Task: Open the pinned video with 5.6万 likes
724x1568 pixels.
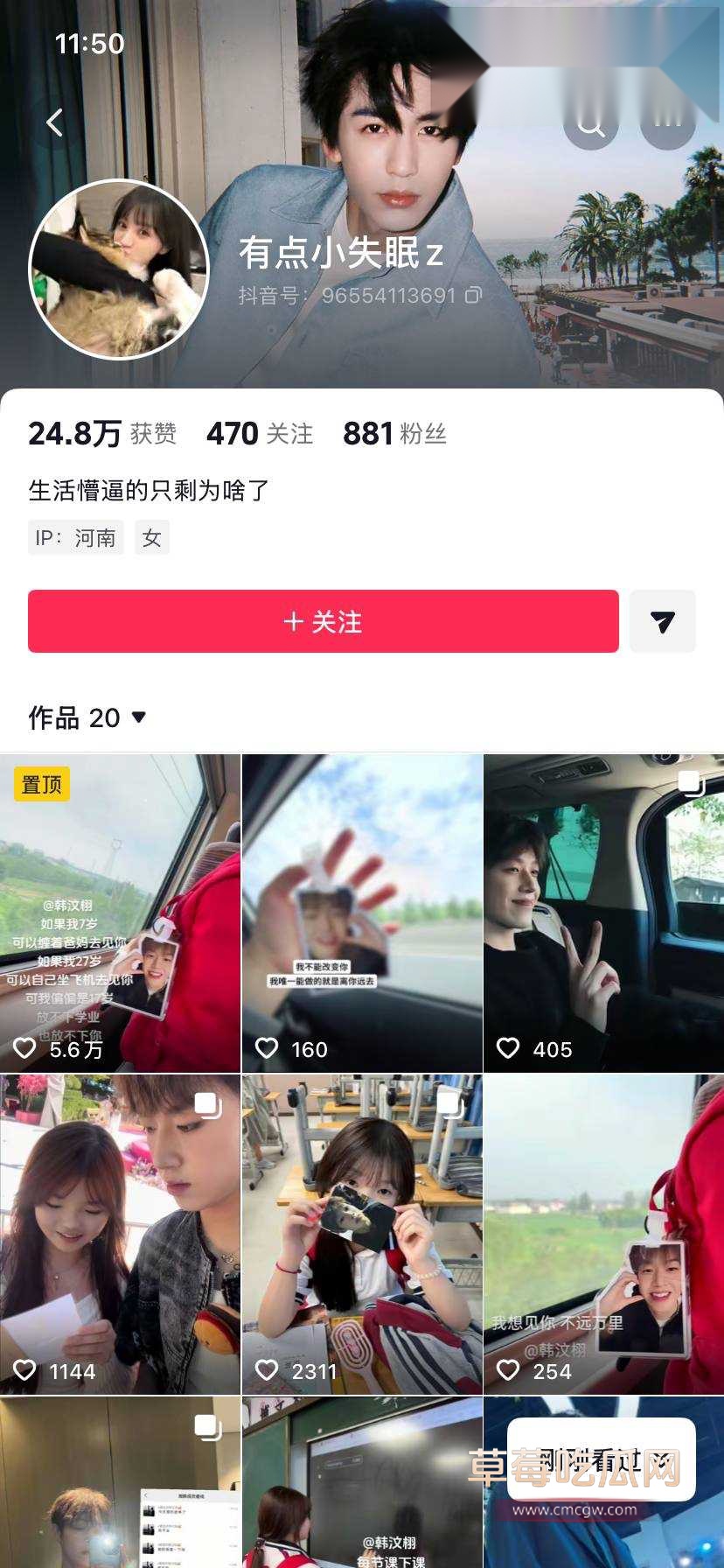Action: 120,913
